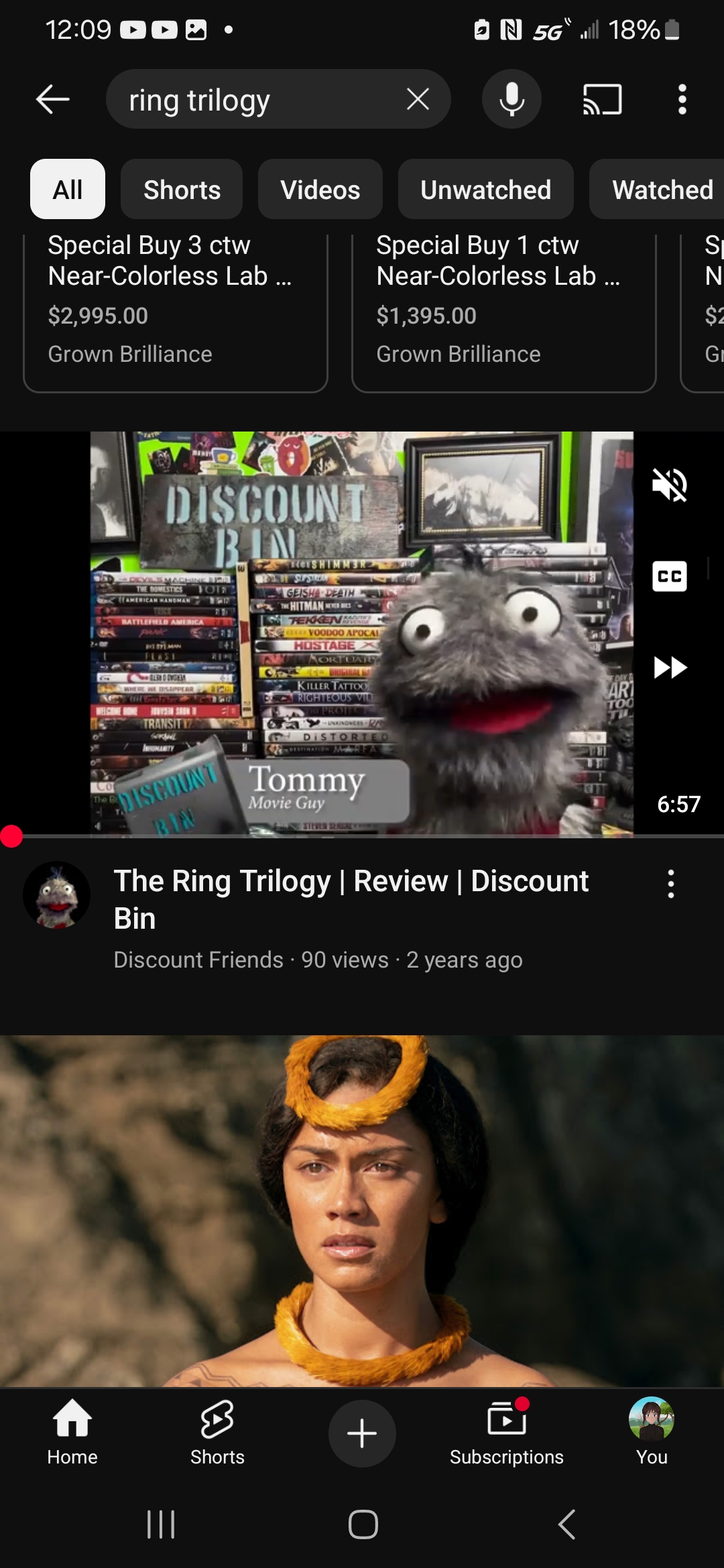Visit the Discount Friends channel avatar
This screenshot has height=1568, width=724.
[56, 895]
